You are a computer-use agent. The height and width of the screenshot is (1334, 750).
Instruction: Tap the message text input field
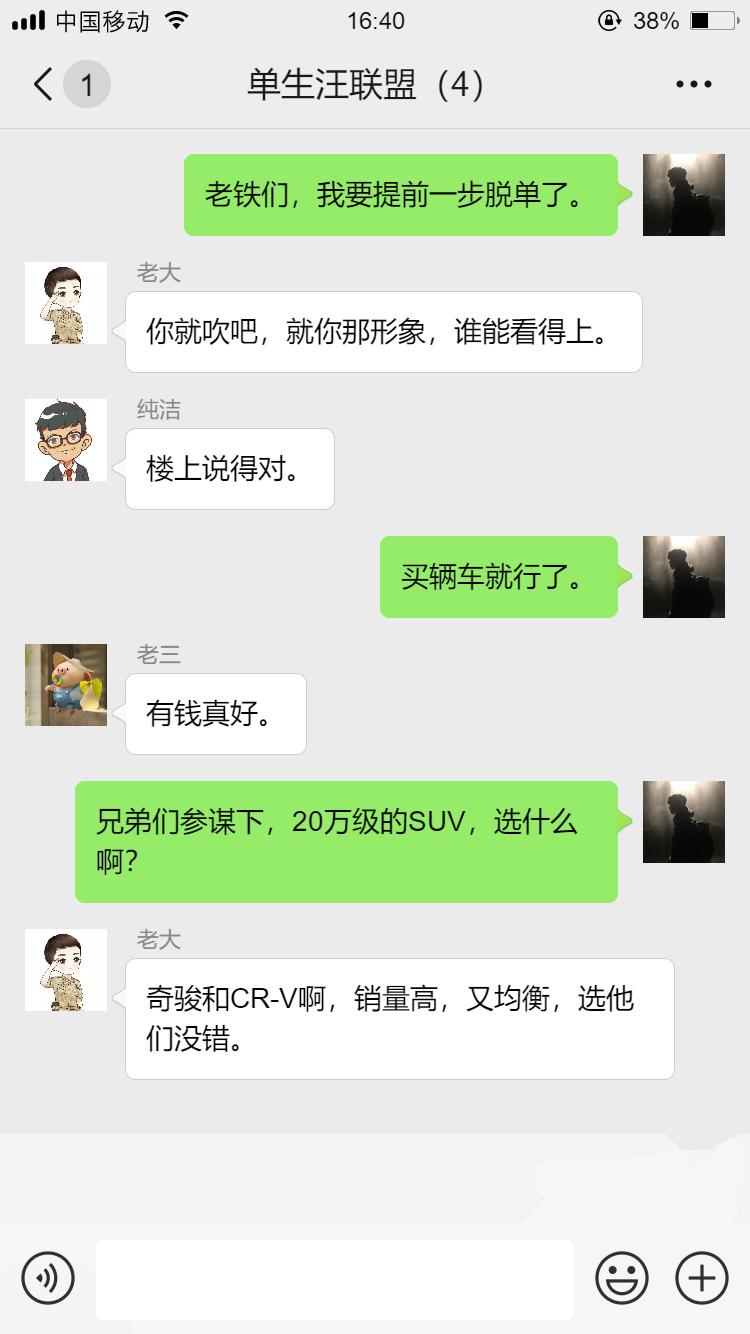point(335,1278)
